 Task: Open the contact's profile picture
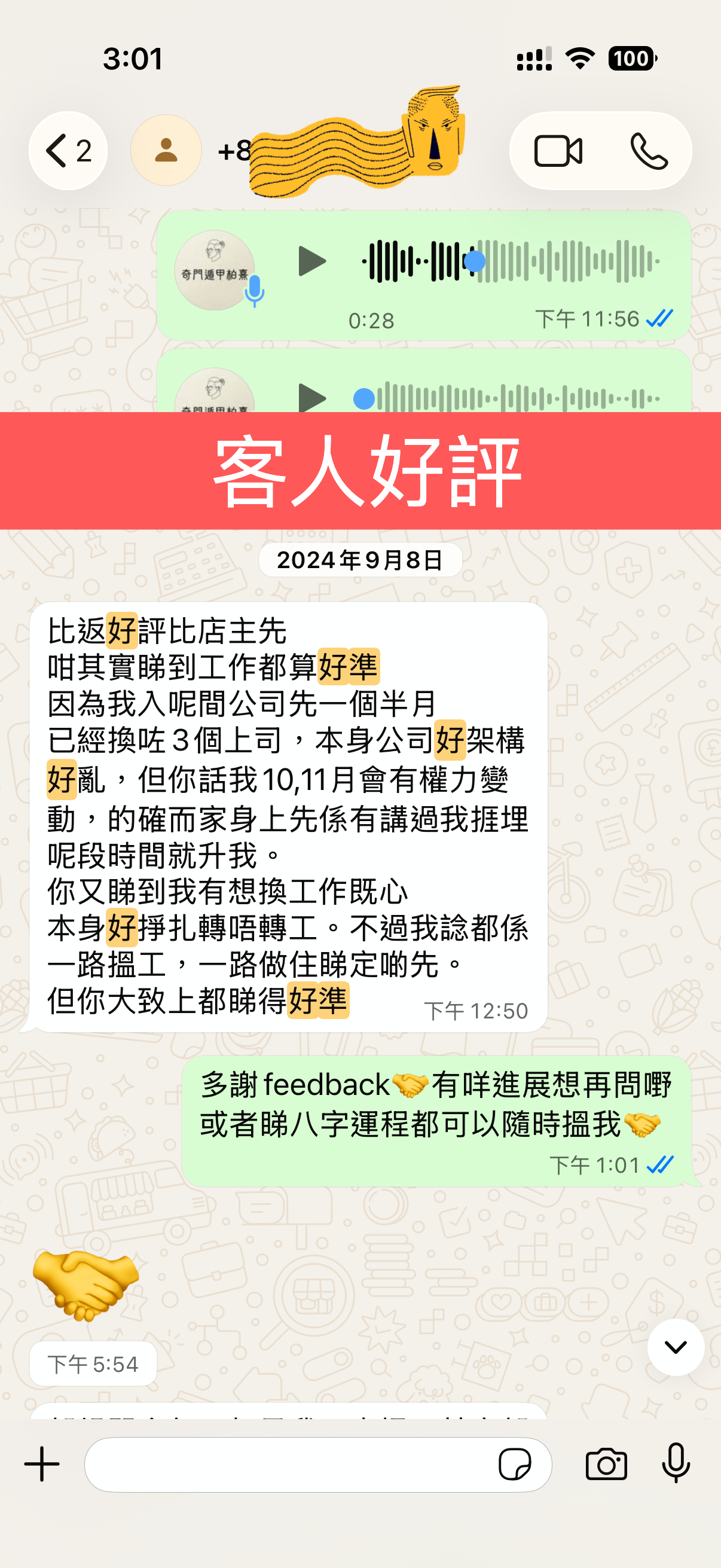166,150
